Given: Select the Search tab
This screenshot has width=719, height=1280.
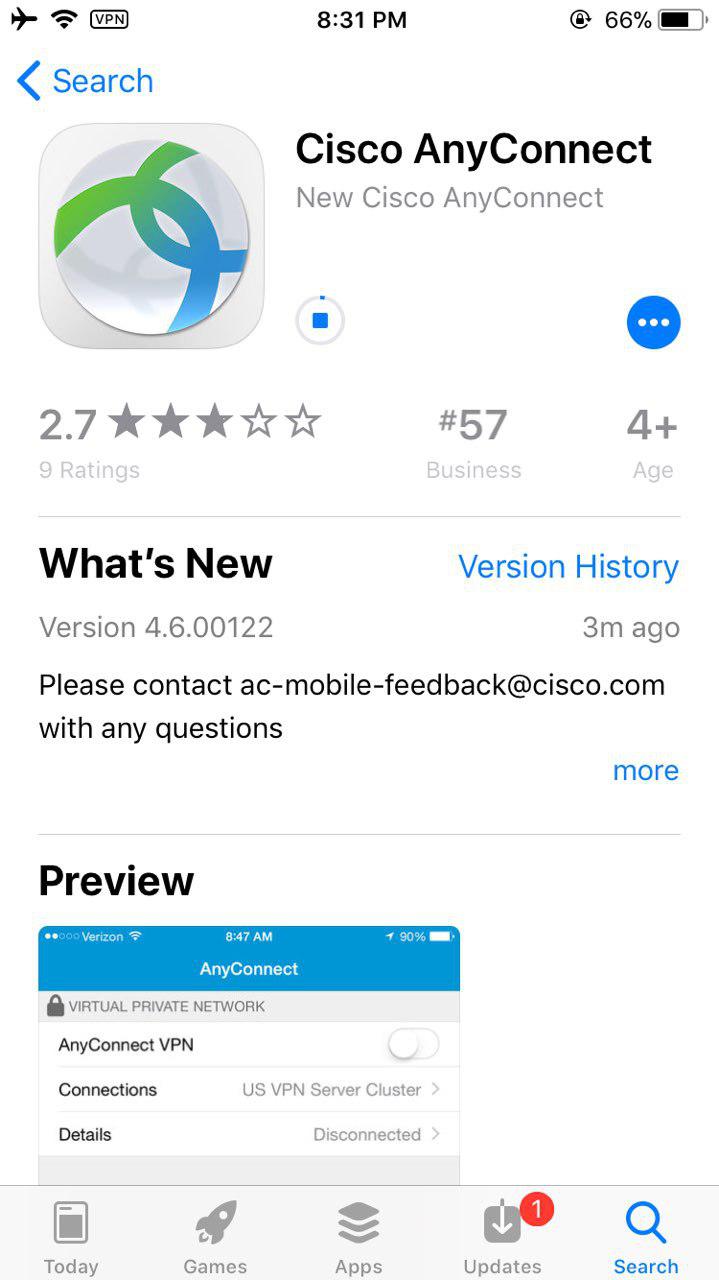Looking at the screenshot, I should pyautogui.click(x=646, y=1236).
